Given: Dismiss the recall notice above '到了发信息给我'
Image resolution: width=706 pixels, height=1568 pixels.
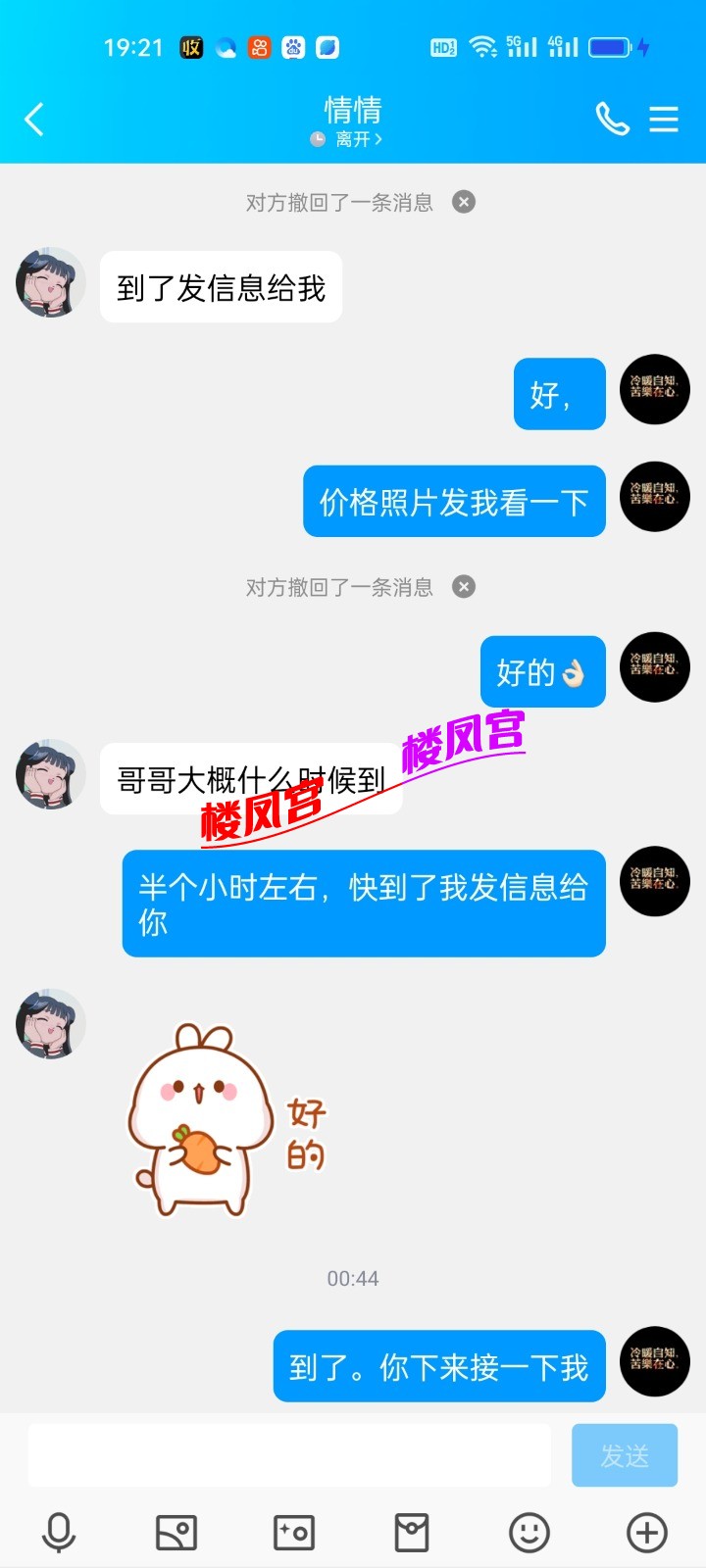Looking at the screenshot, I should tap(464, 202).
